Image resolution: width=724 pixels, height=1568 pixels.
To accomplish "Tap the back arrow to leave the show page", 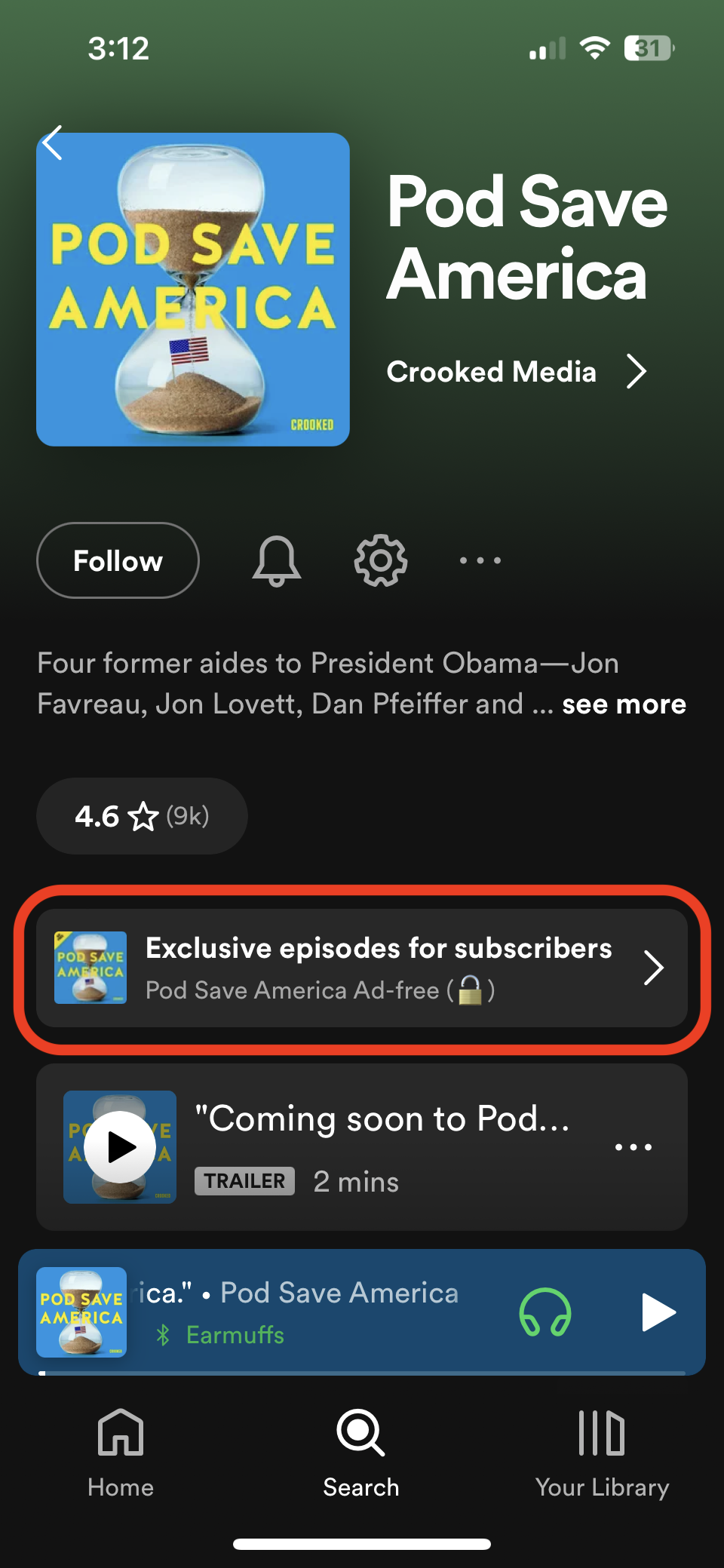I will [52, 143].
